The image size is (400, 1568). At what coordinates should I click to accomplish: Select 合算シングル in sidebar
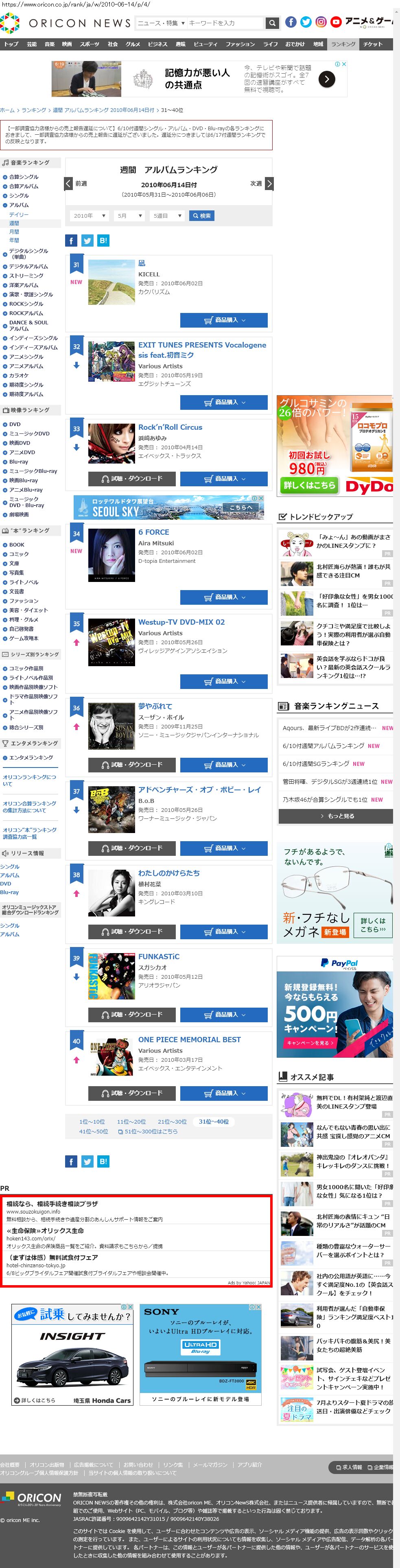(23, 177)
